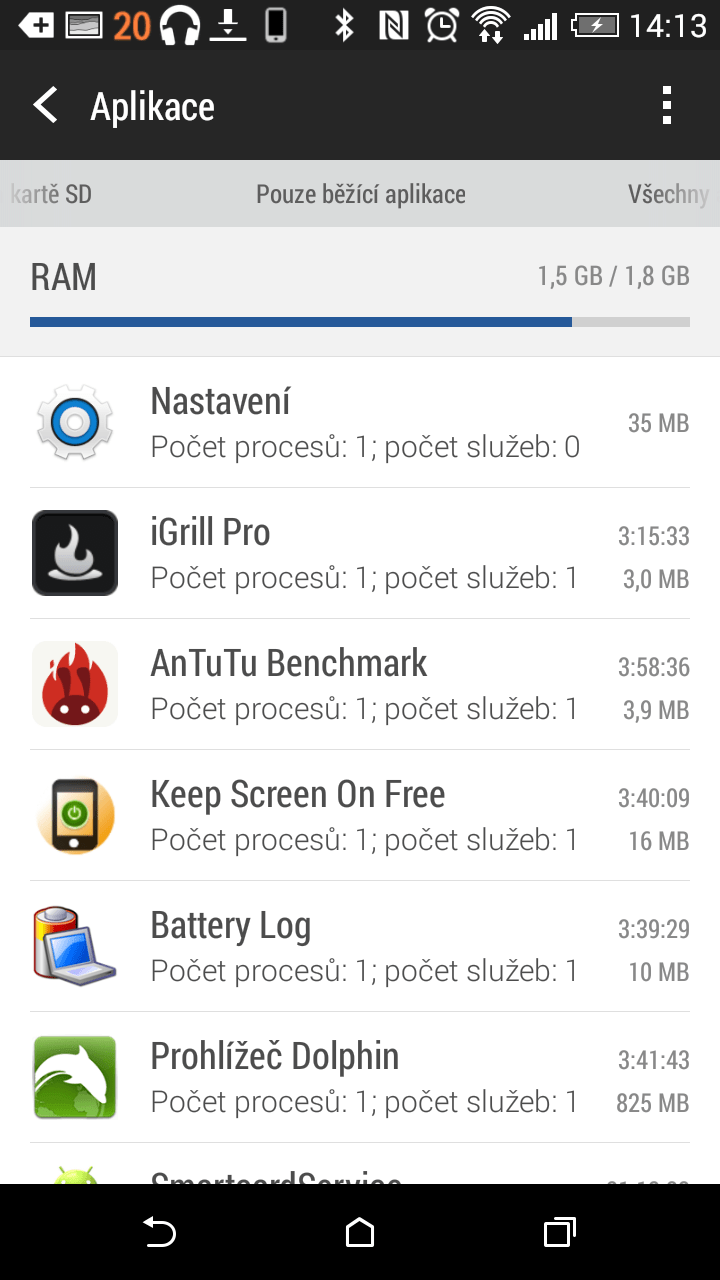The height and width of the screenshot is (1280, 720).
Task: Open iGrill Pro process details
Action: point(360,554)
